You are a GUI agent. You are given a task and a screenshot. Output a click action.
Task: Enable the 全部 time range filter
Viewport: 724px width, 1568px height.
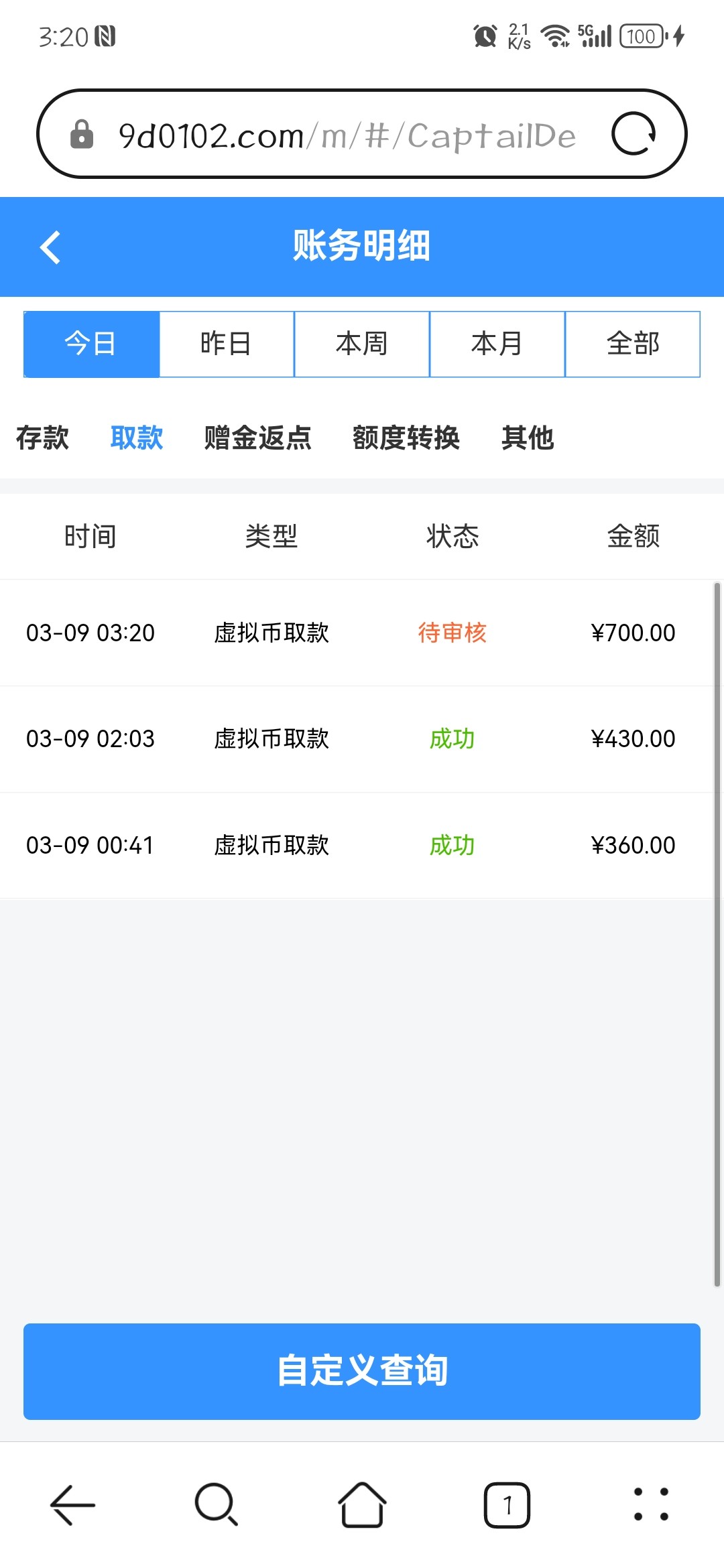[633, 344]
